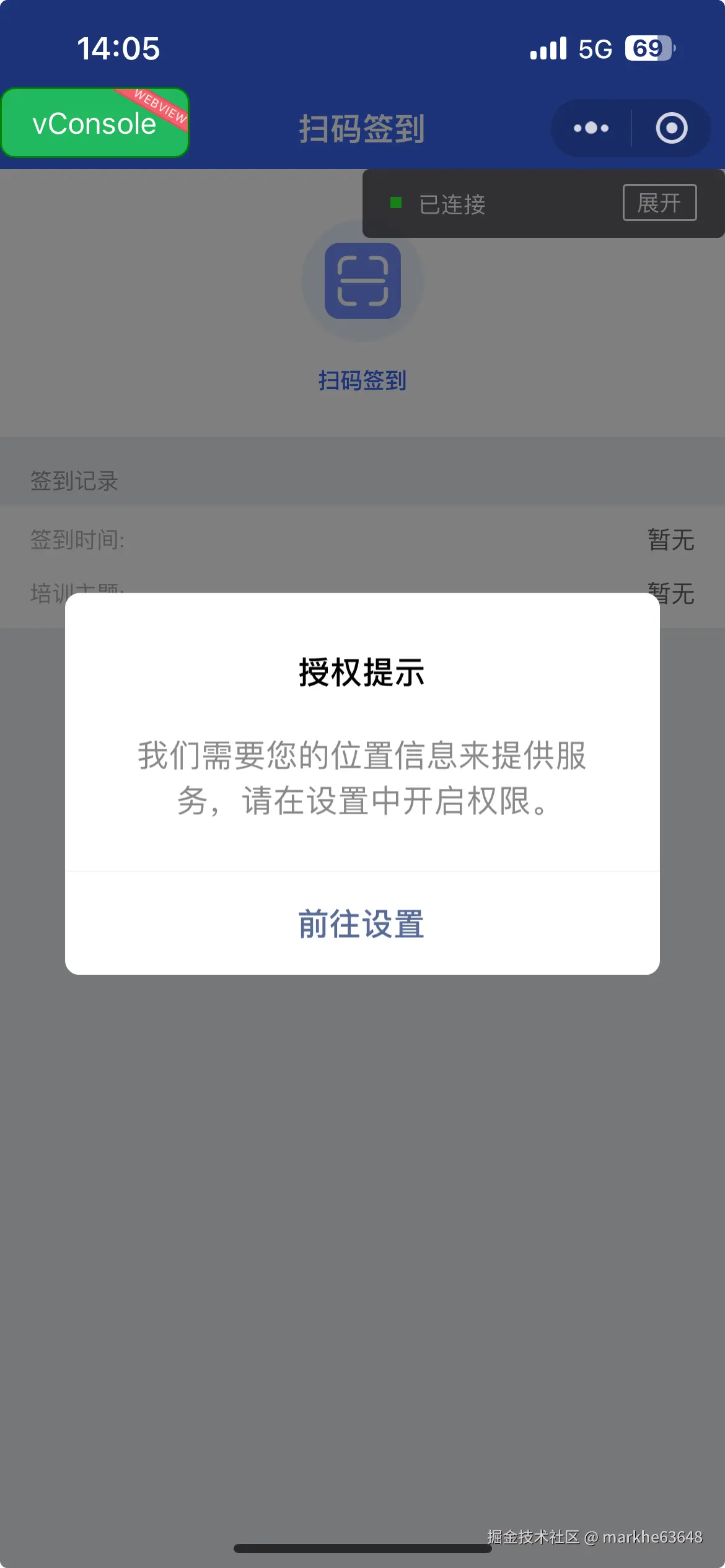The image size is (725, 1568).
Task: Expand the 已连接 status panel with 展开
Action: click(x=659, y=203)
